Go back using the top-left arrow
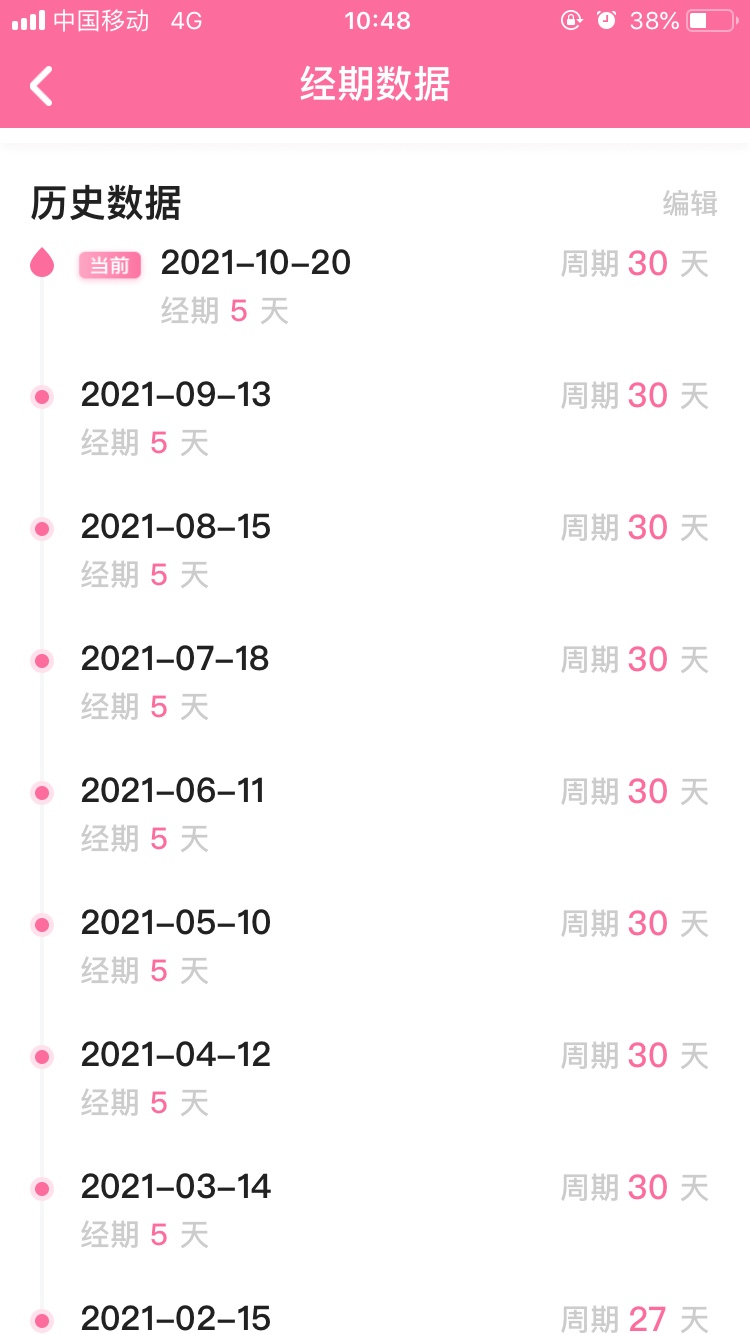 (41, 86)
